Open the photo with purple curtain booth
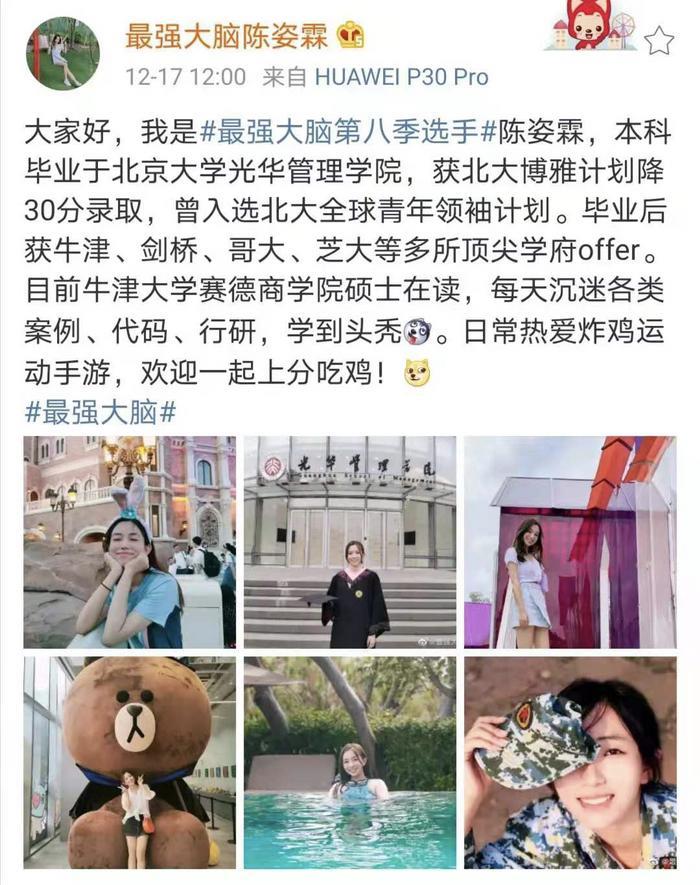Viewport: 700px width, 885px height. pyautogui.click(x=570, y=541)
